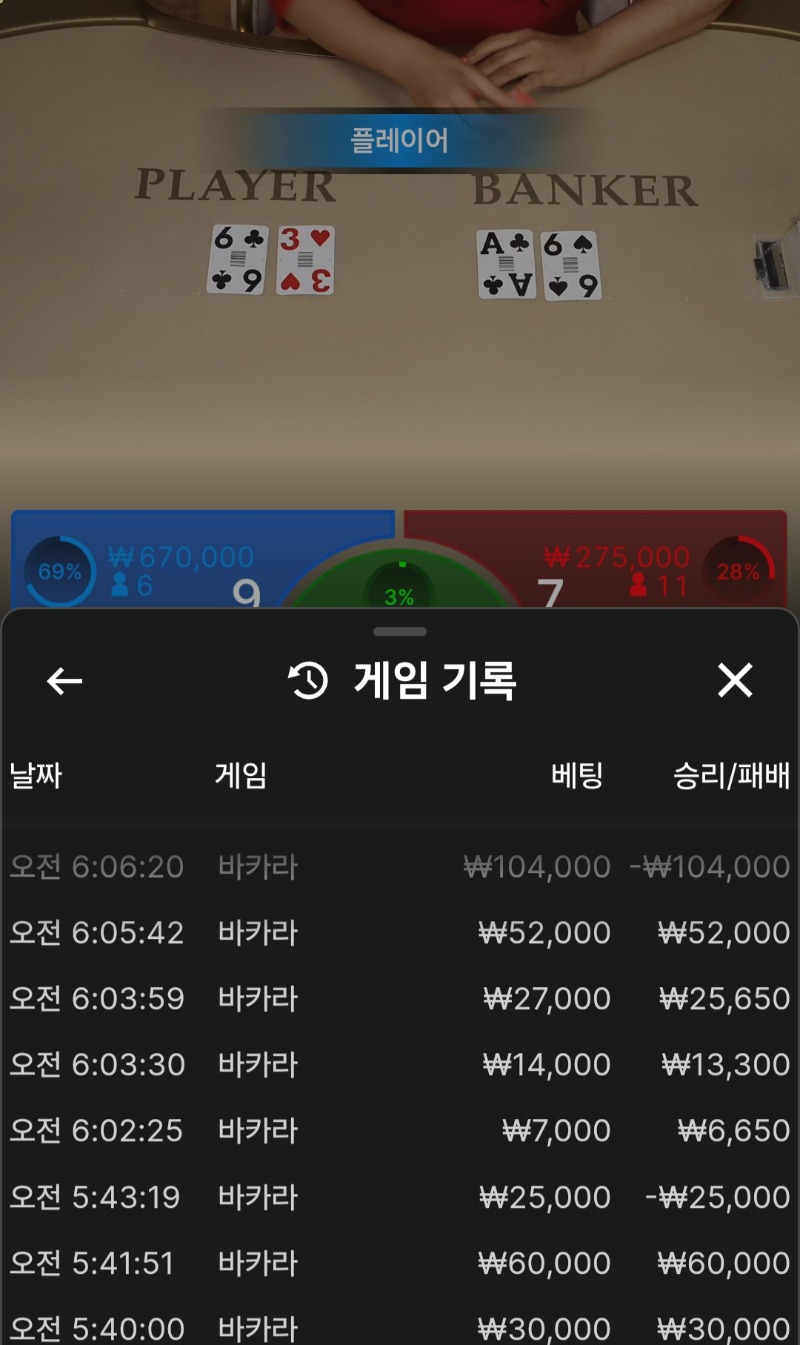Open the 5:41:51 game entry
This screenshot has height=1345, width=800.
pyautogui.click(x=400, y=1262)
